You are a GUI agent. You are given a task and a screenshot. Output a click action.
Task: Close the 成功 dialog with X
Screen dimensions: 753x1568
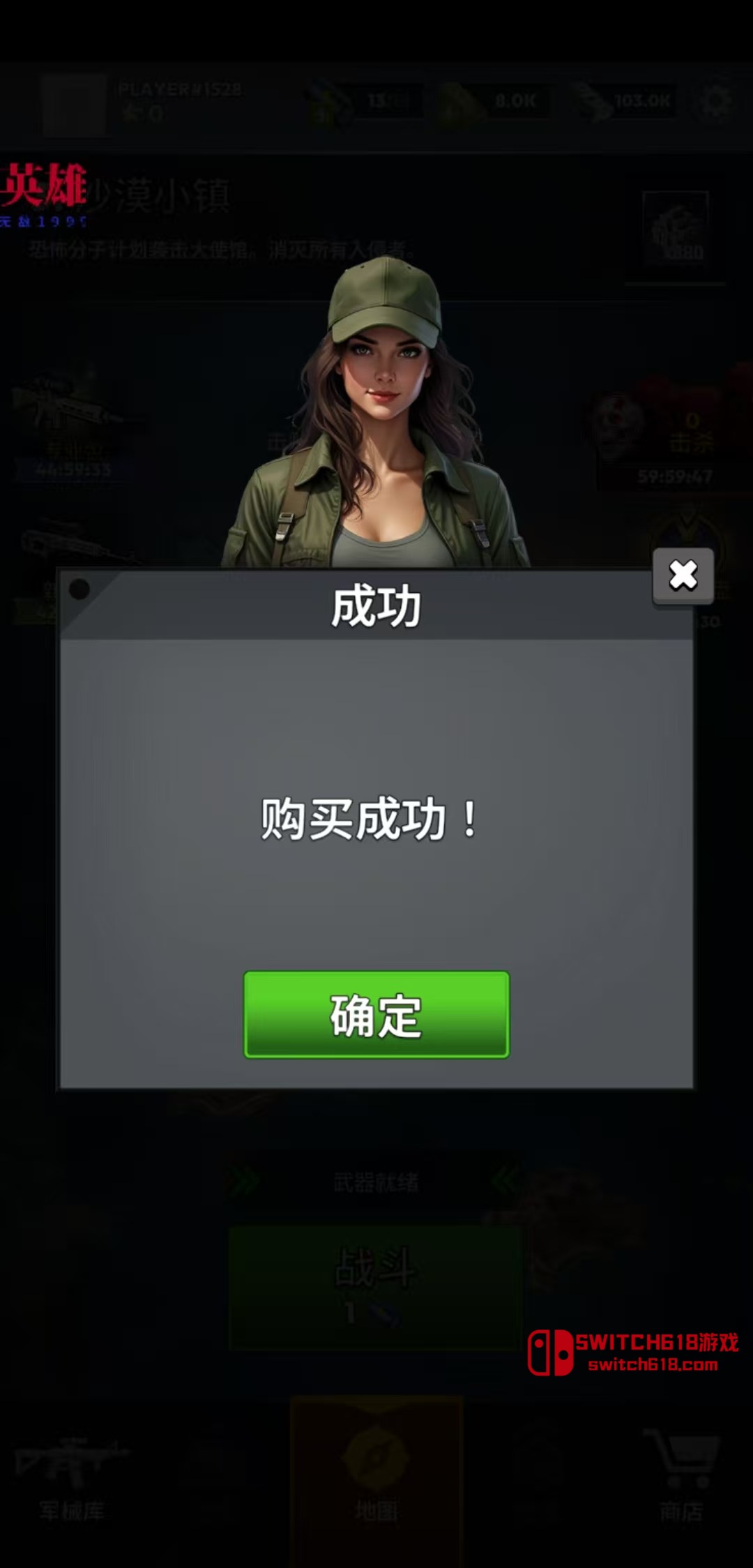683,576
